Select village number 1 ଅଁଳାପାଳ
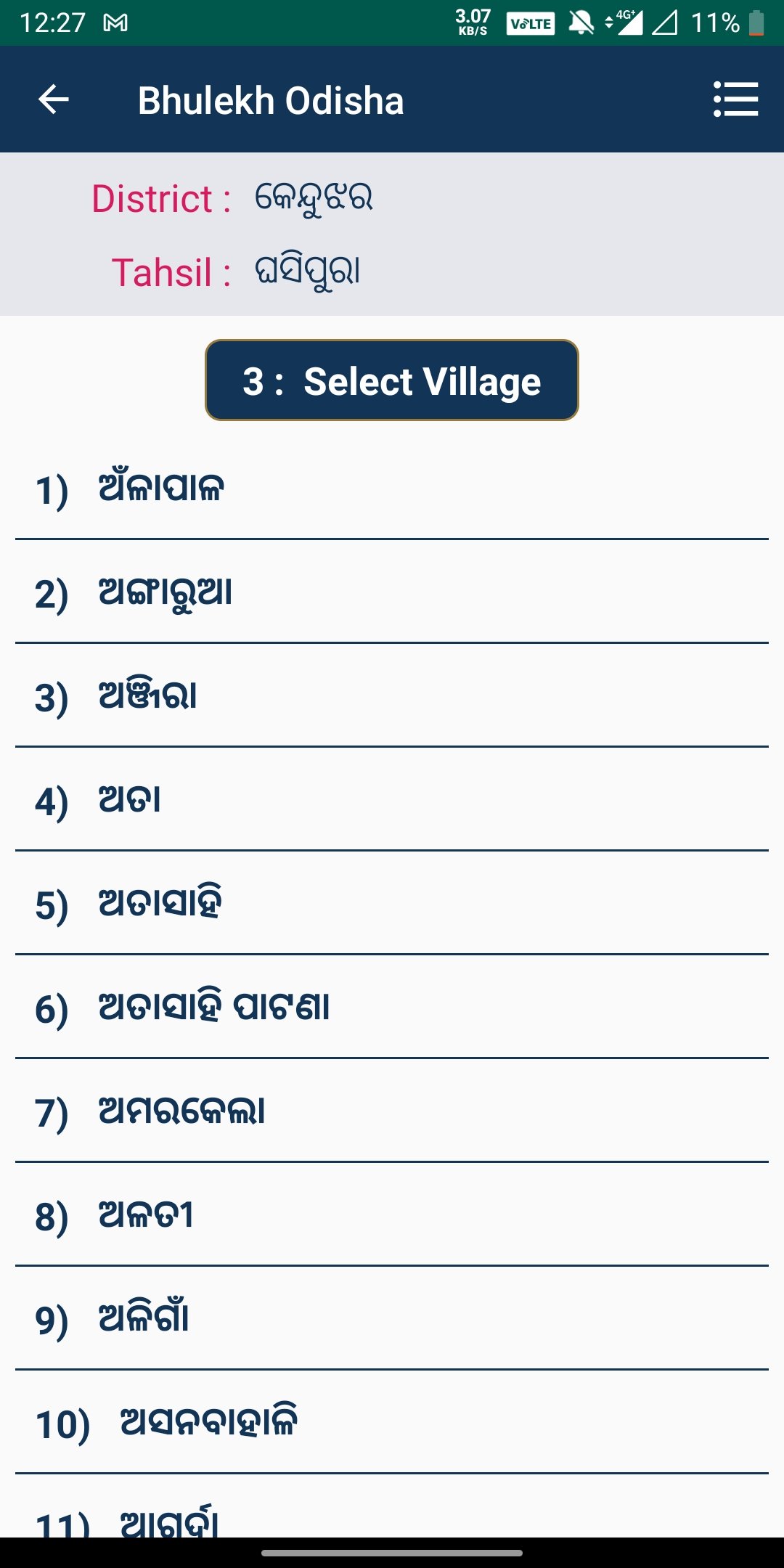Image resolution: width=784 pixels, height=1568 pixels. (392, 488)
